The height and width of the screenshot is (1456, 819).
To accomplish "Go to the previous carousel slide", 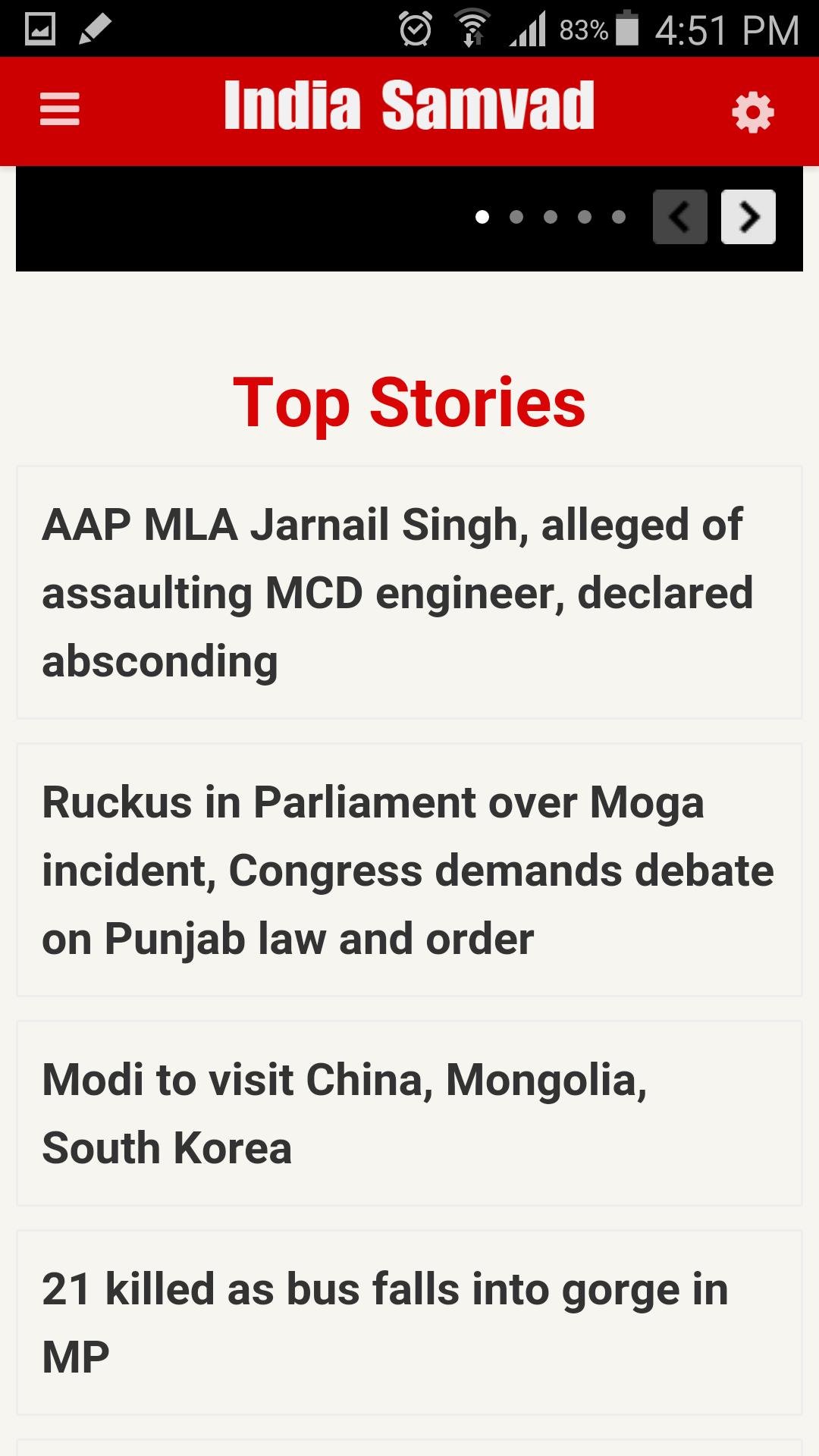I will (x=679, y=217).
